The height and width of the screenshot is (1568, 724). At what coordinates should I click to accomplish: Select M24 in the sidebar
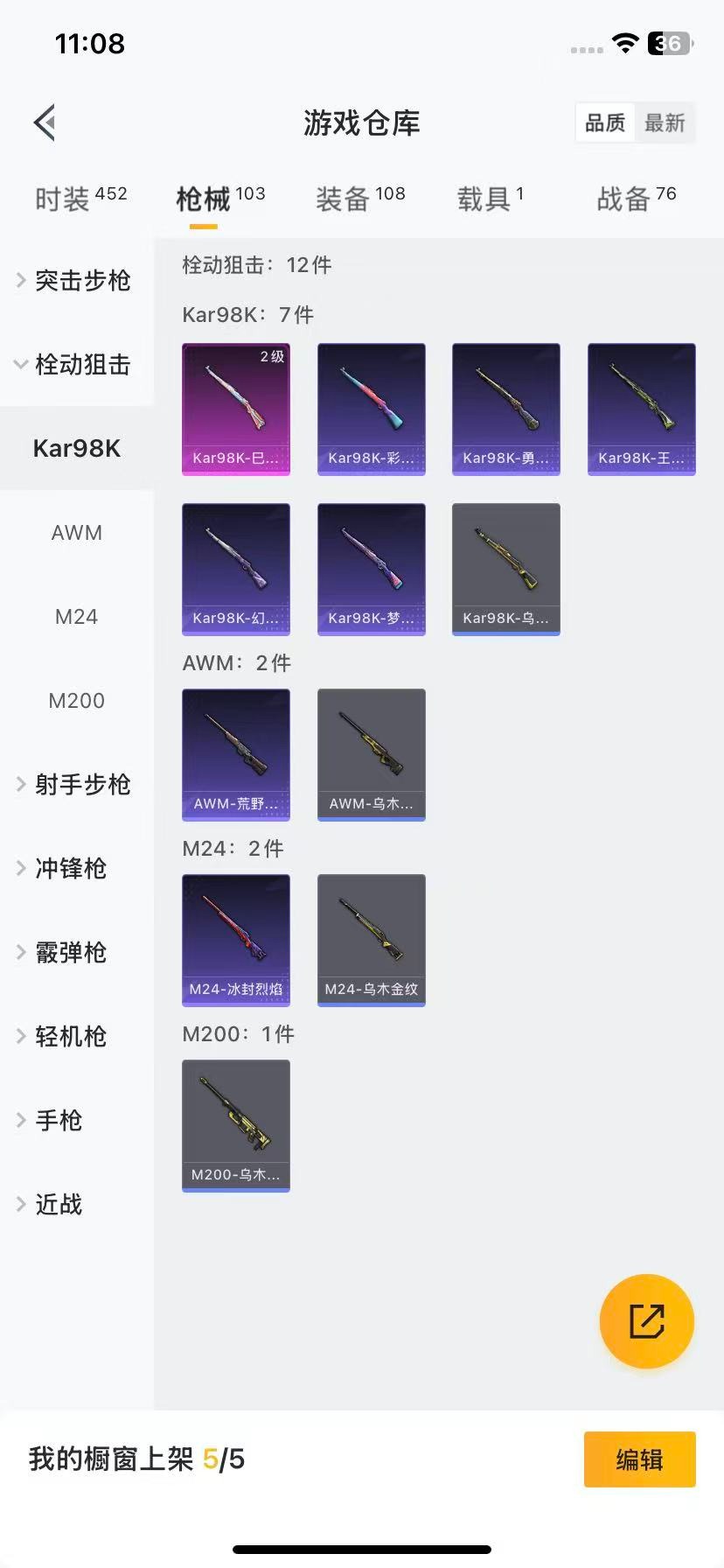[77, 617]
